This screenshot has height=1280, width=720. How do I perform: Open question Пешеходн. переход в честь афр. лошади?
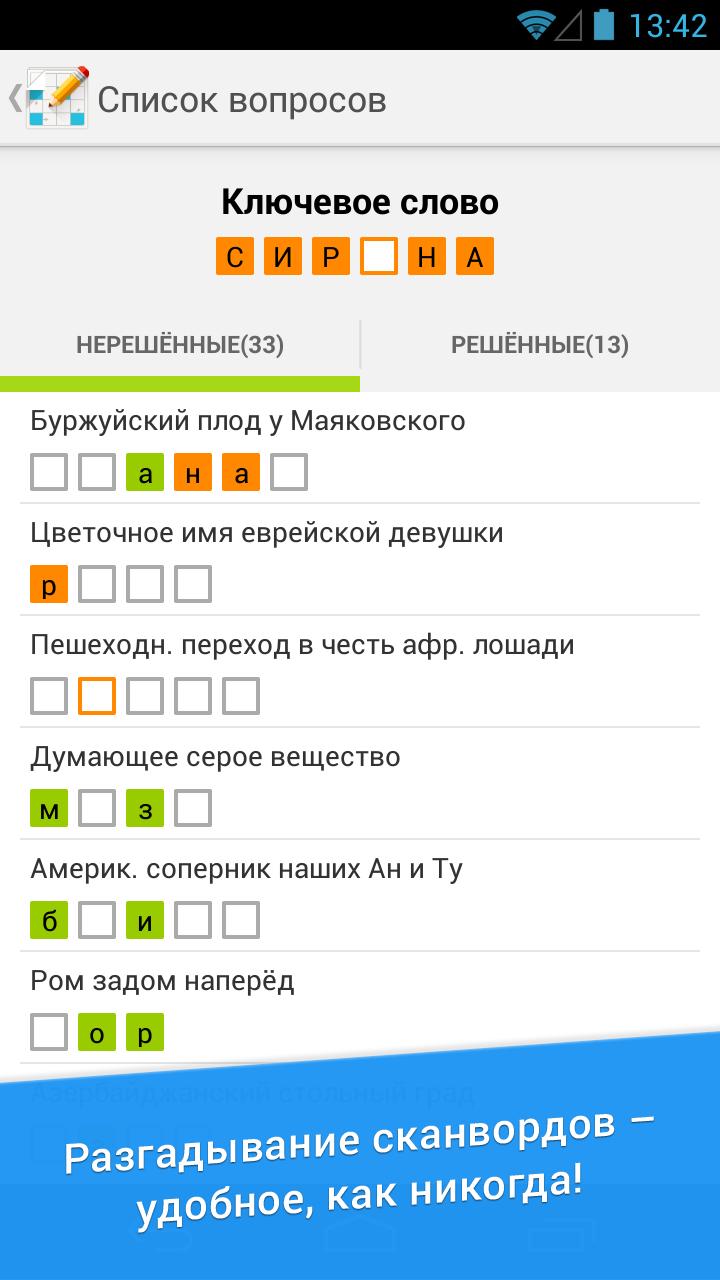coord(360,671)
